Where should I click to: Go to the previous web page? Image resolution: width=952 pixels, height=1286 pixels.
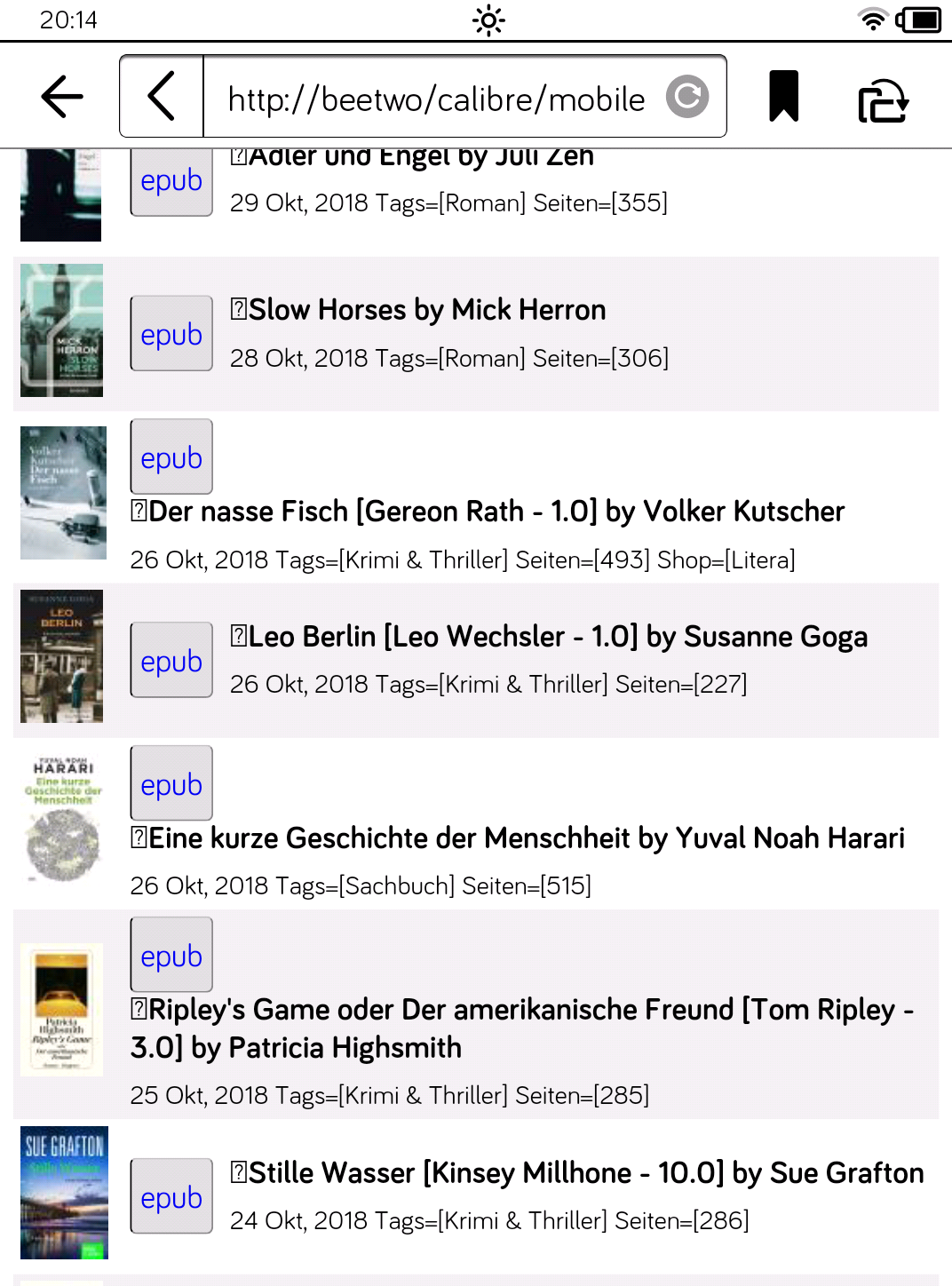pos(162,97)
